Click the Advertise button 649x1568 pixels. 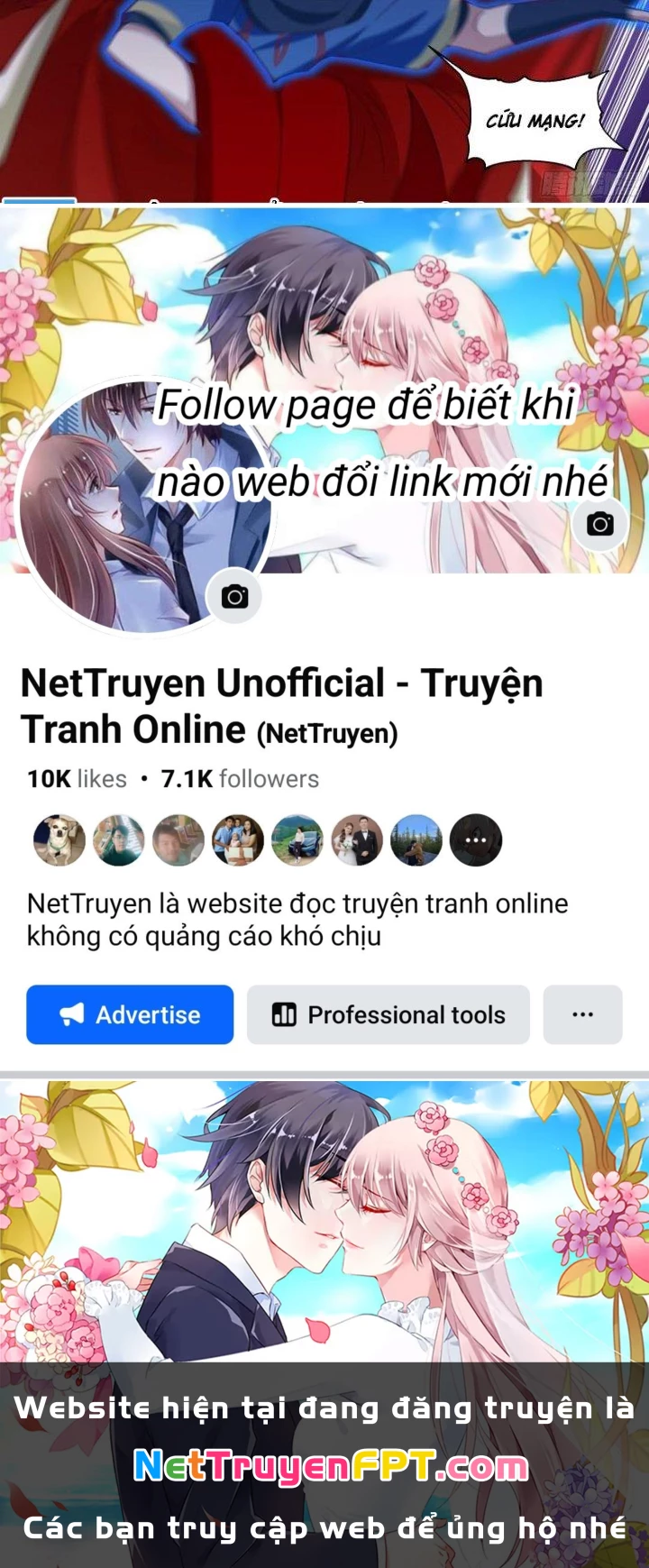click(129, 1014)
